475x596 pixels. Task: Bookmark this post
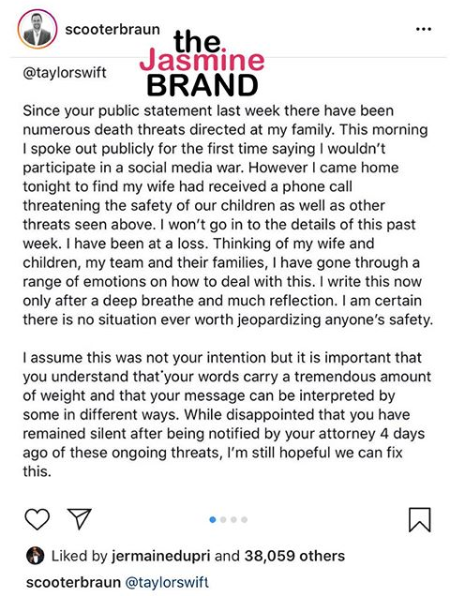pyautogui.click(x=420, y=520)
